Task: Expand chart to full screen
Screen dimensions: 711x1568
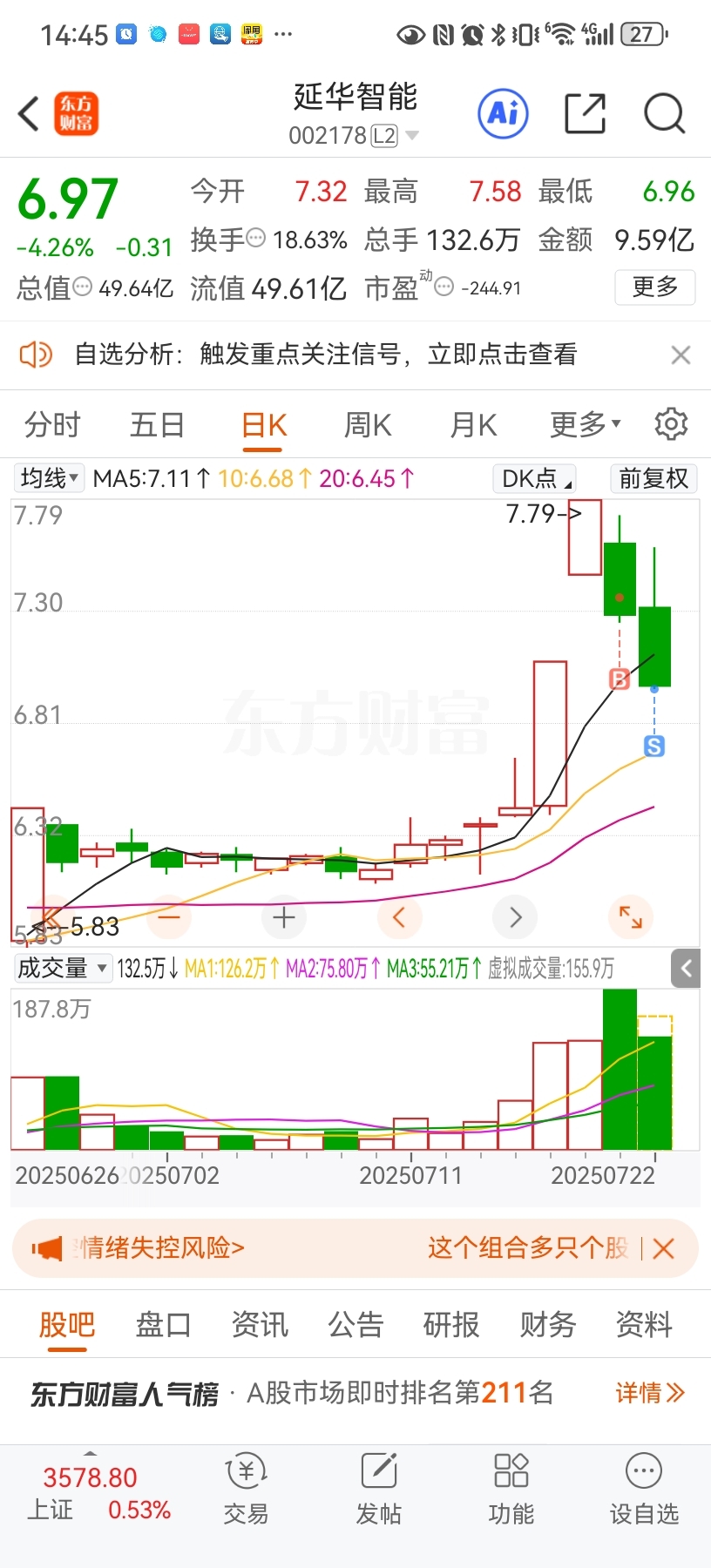Action: click(x=630, y=917)
